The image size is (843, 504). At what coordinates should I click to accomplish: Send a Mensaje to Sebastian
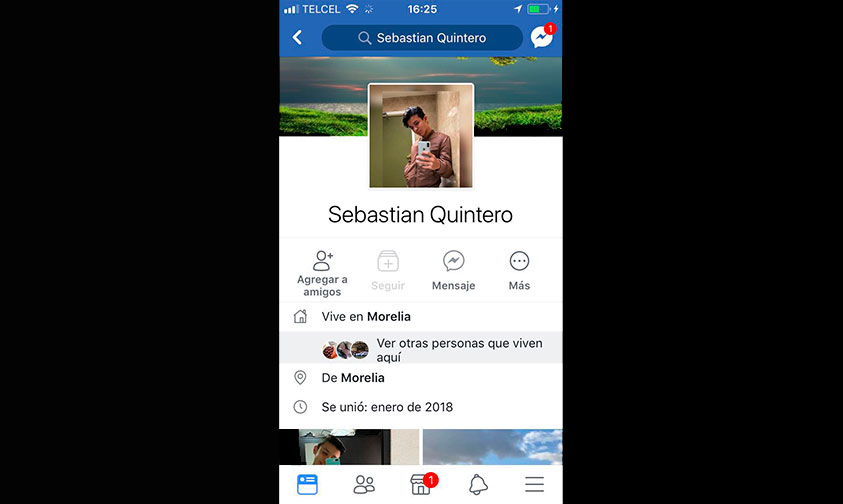pyautogui.click(x=453, y=272)
